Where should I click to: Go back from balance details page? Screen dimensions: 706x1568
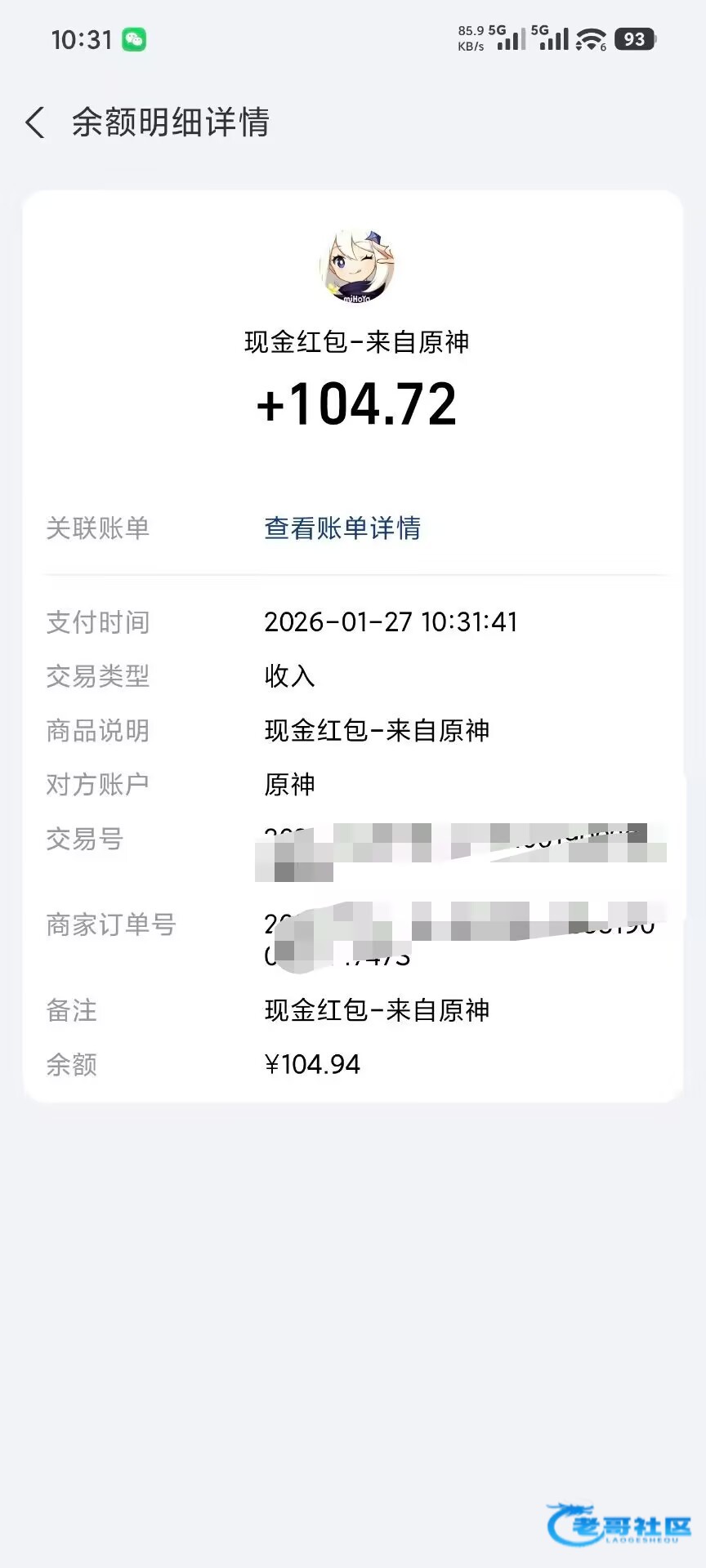[36, 122]
